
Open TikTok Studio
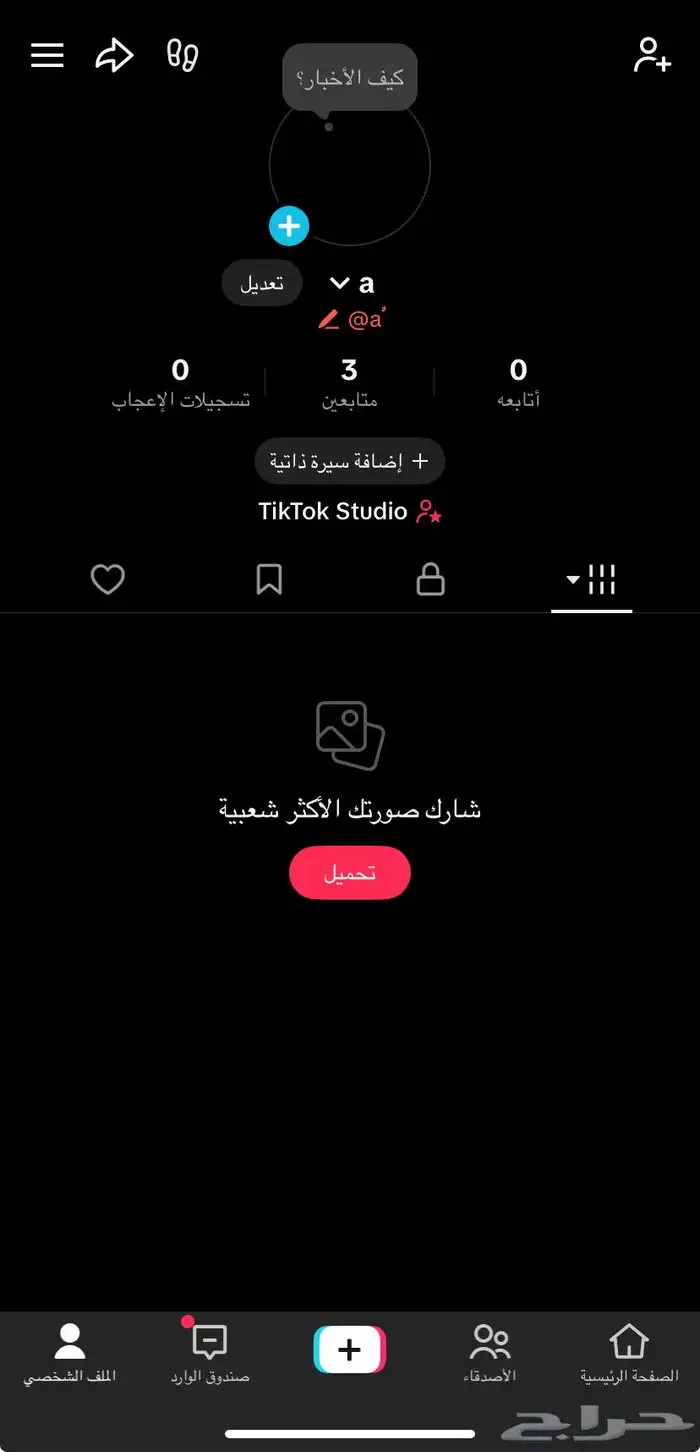tap(350, 512)
